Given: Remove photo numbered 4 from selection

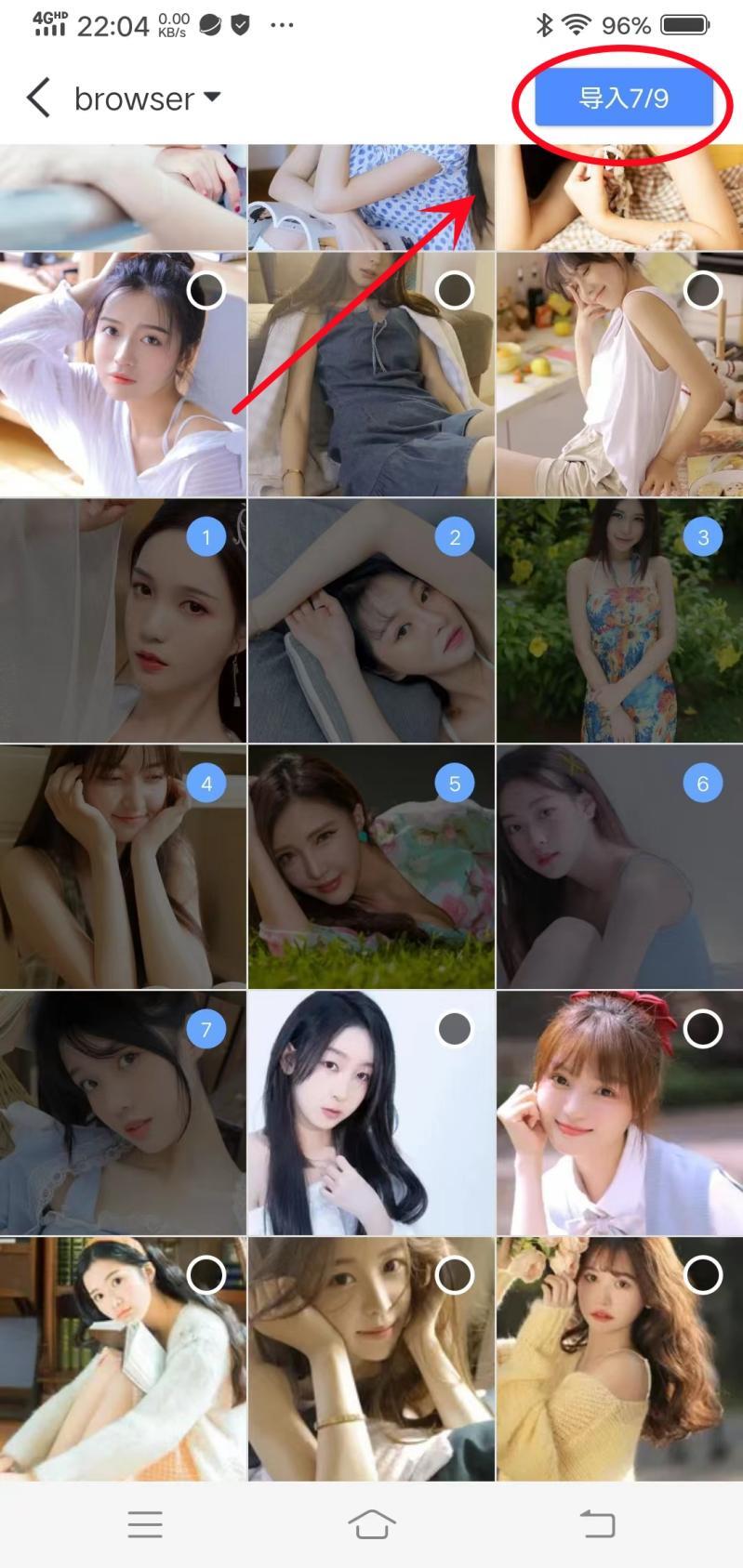Looking at the screenshot, I should coord(206,784).
